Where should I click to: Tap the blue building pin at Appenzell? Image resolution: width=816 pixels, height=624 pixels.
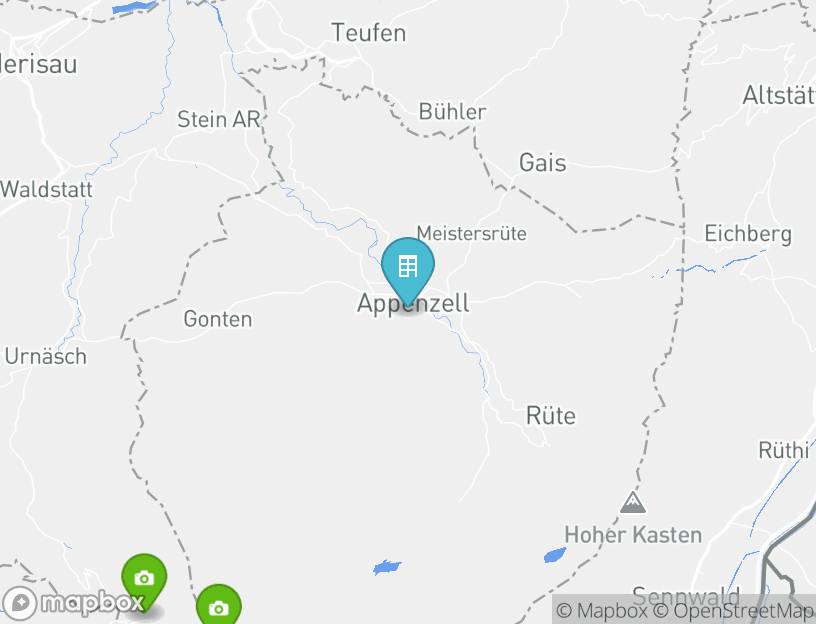408,268
